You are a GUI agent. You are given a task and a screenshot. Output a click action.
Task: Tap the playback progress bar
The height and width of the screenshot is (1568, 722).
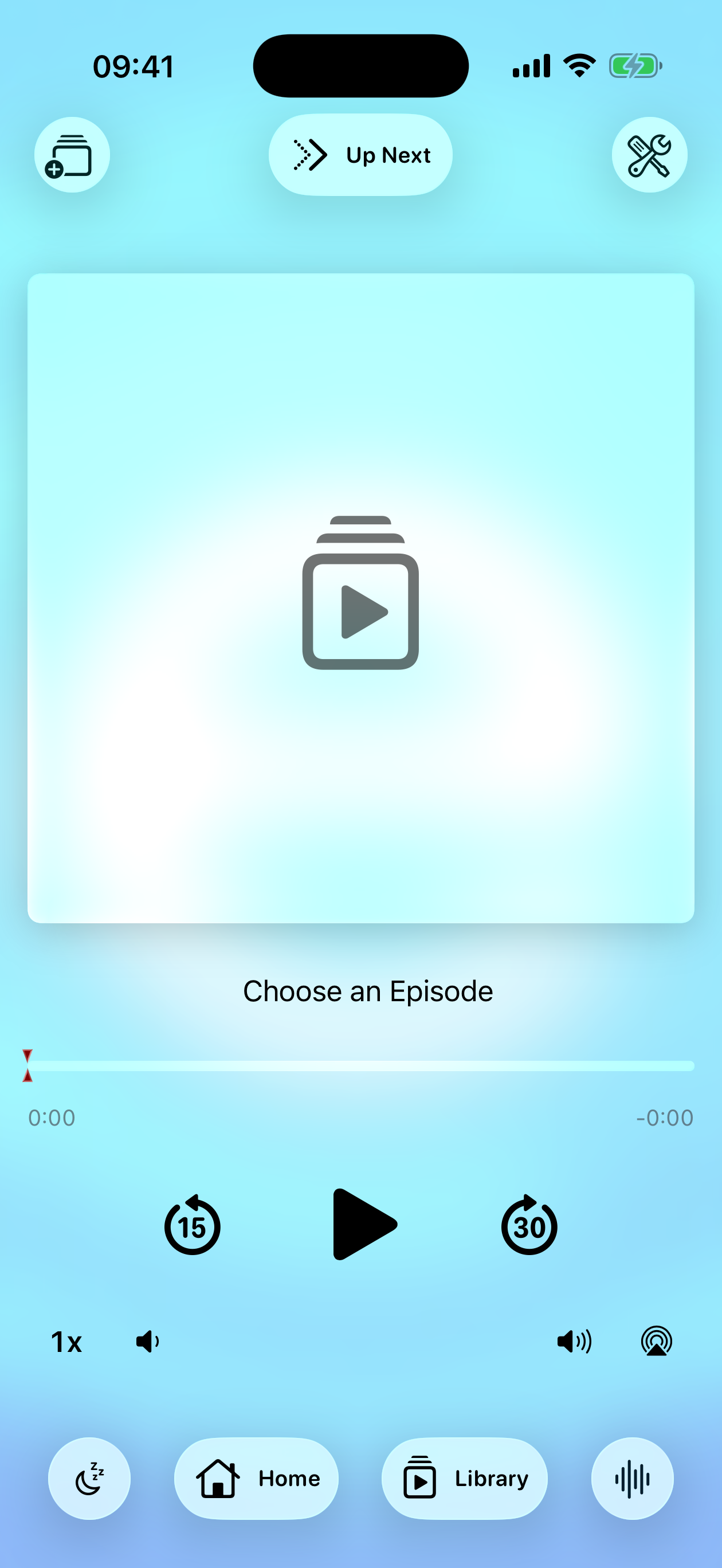tap(360, 1066)
